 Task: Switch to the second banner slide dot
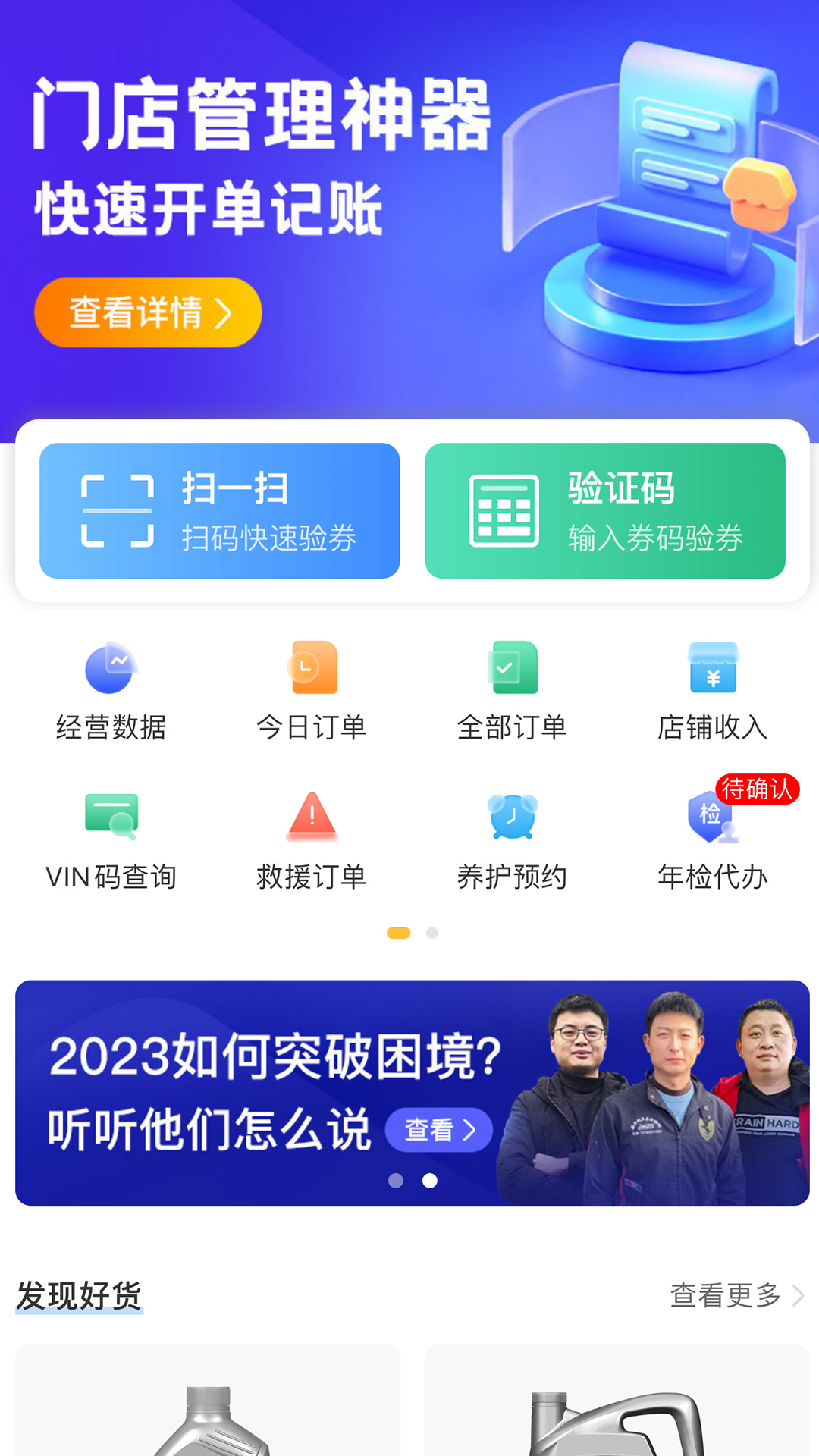pos(431,1181)
